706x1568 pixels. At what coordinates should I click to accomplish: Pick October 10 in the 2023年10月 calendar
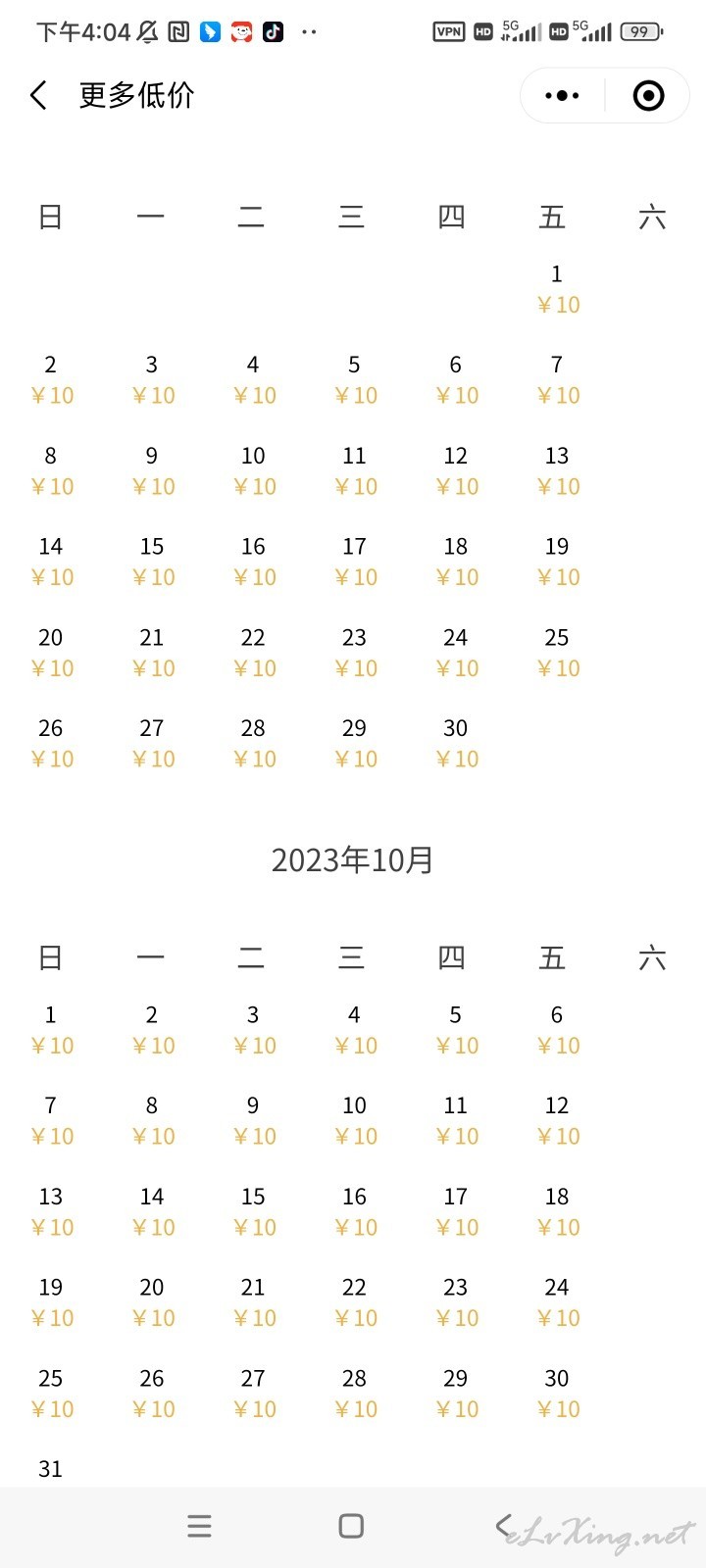click(x=354, y=1121)
